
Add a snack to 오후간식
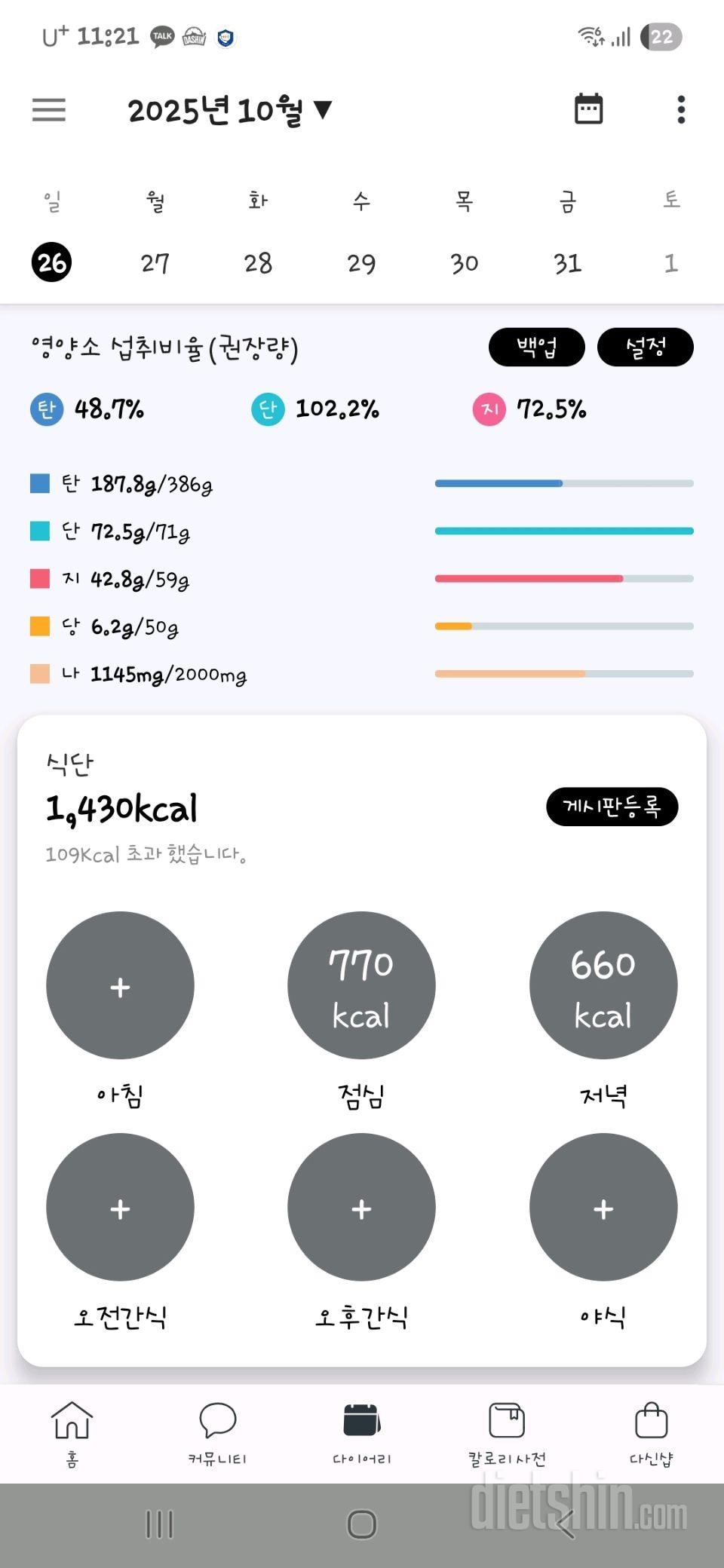tap(361, 1207)
